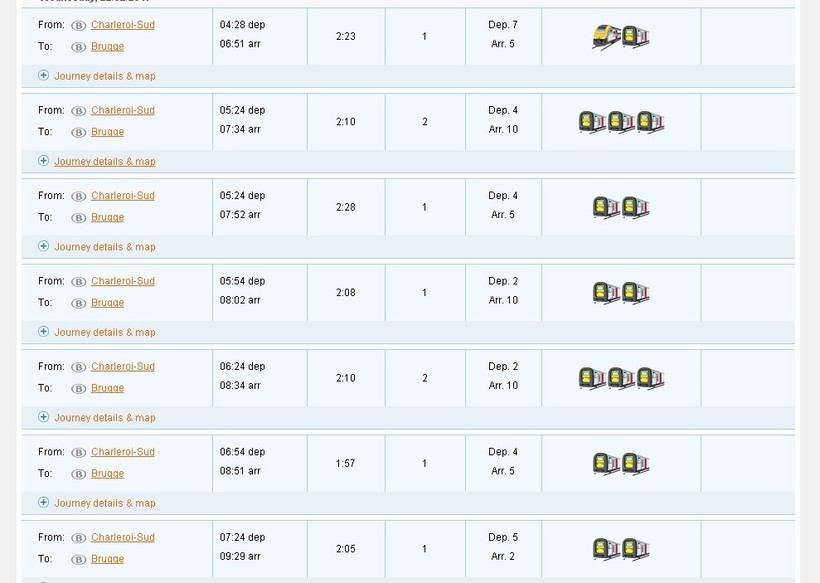
Task: Expand journey details for the 05:24–07:52 trip
Action: coord(104,247)
